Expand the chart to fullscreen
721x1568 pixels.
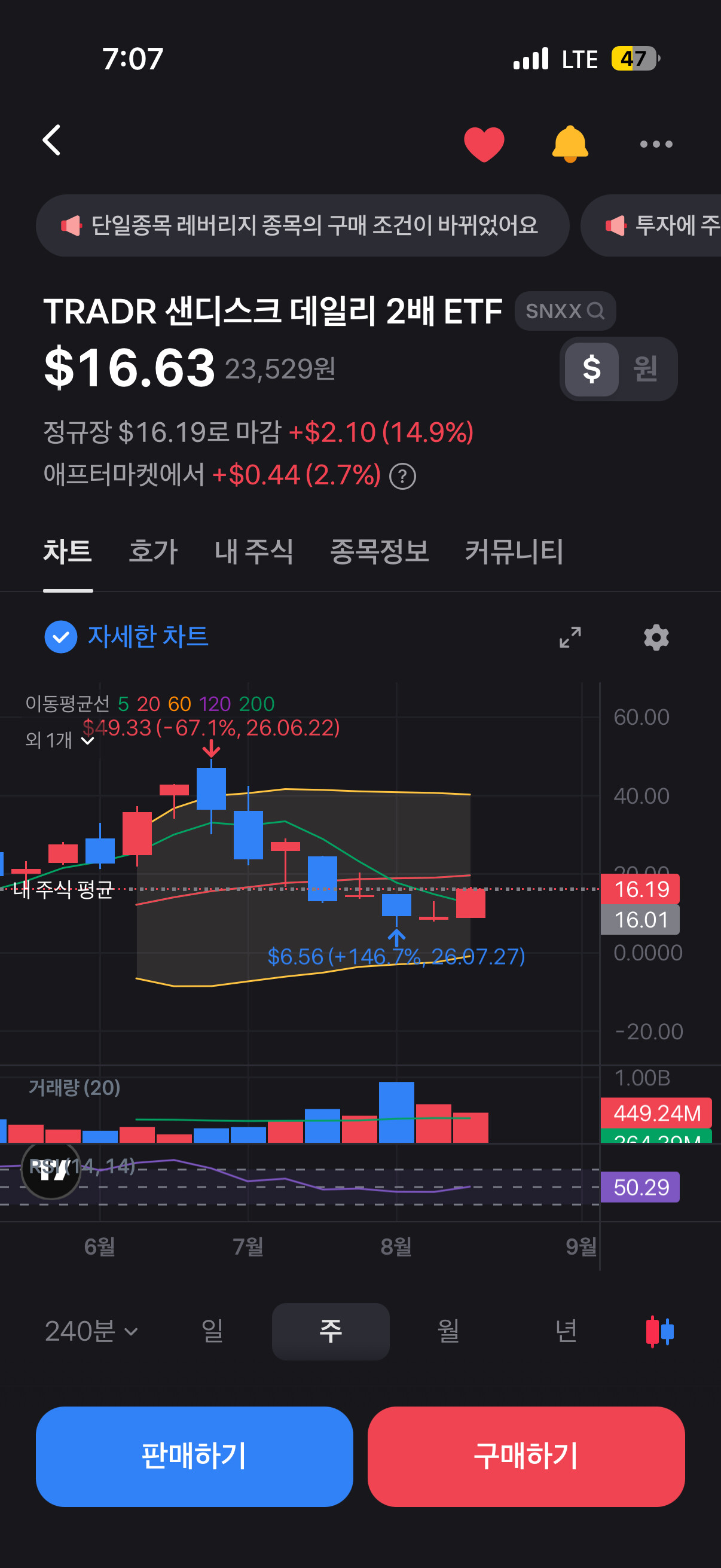pos(570,637)
